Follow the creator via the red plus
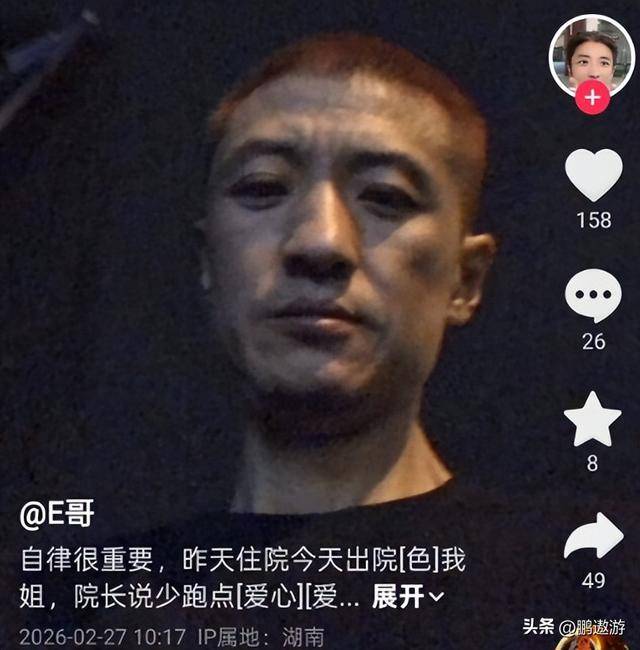640x650 pixels. pyautogui.click(x=592, y=97)
